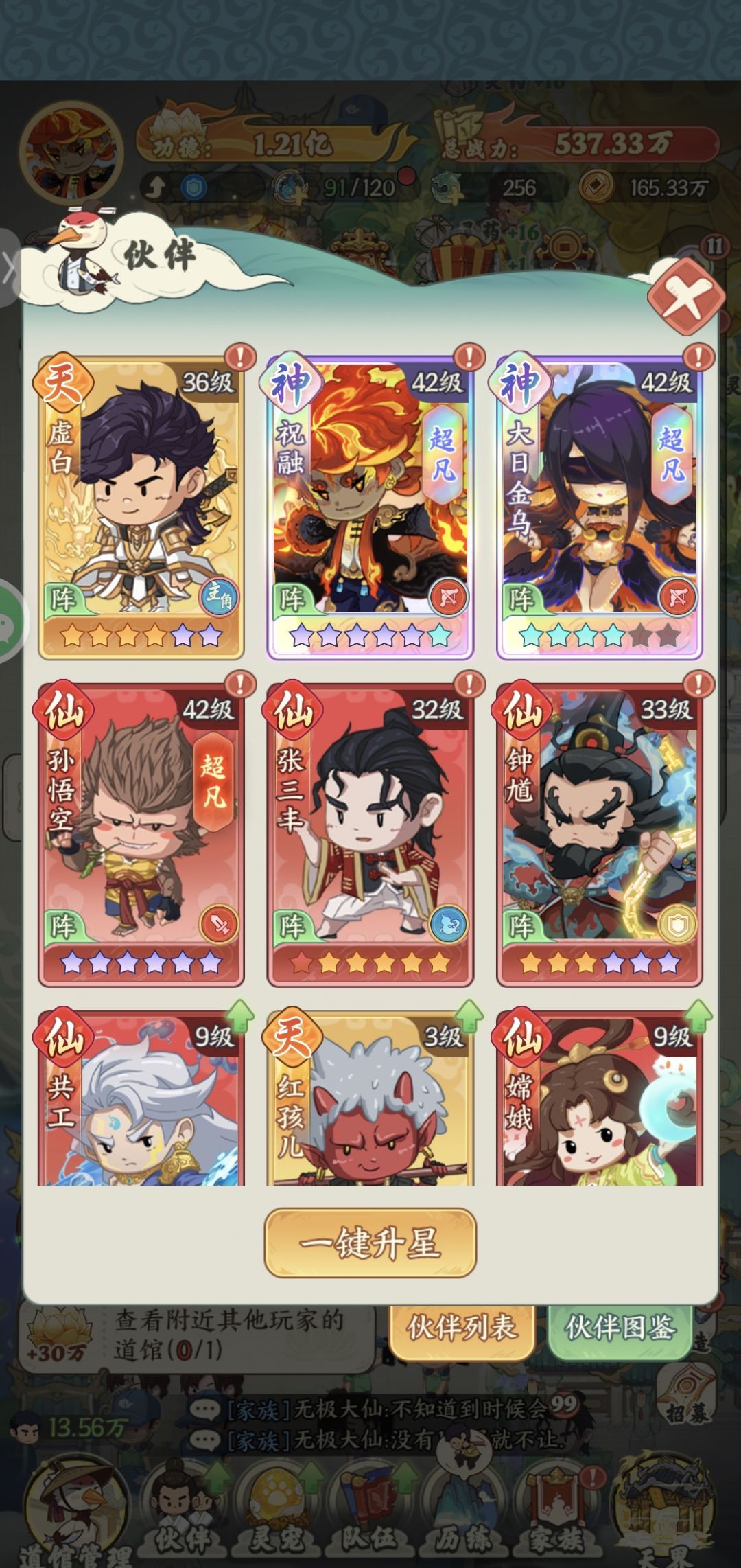Image resolution: width=741 pixels, height=1568 pixels.
Task: Select the 大日金乌 partner card
Action: tap(599, 507)
